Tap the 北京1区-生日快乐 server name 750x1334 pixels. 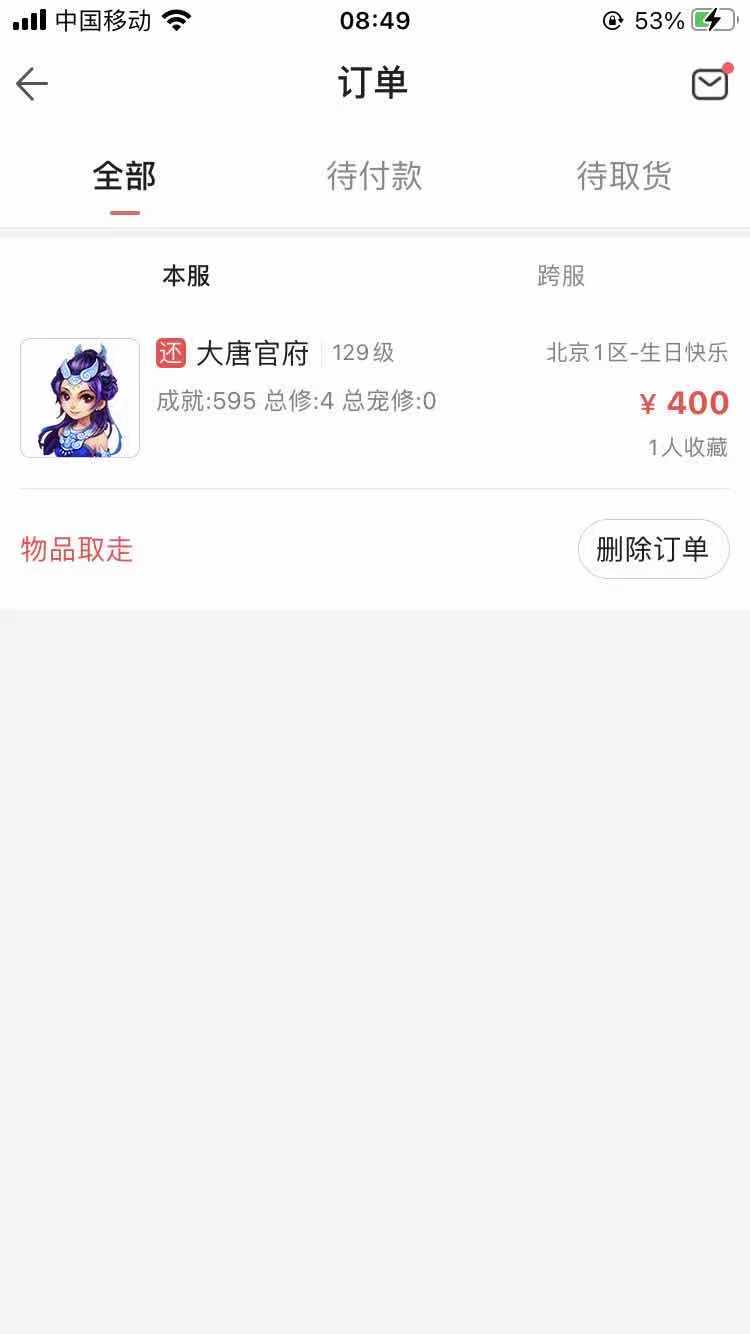pos(636,351)
